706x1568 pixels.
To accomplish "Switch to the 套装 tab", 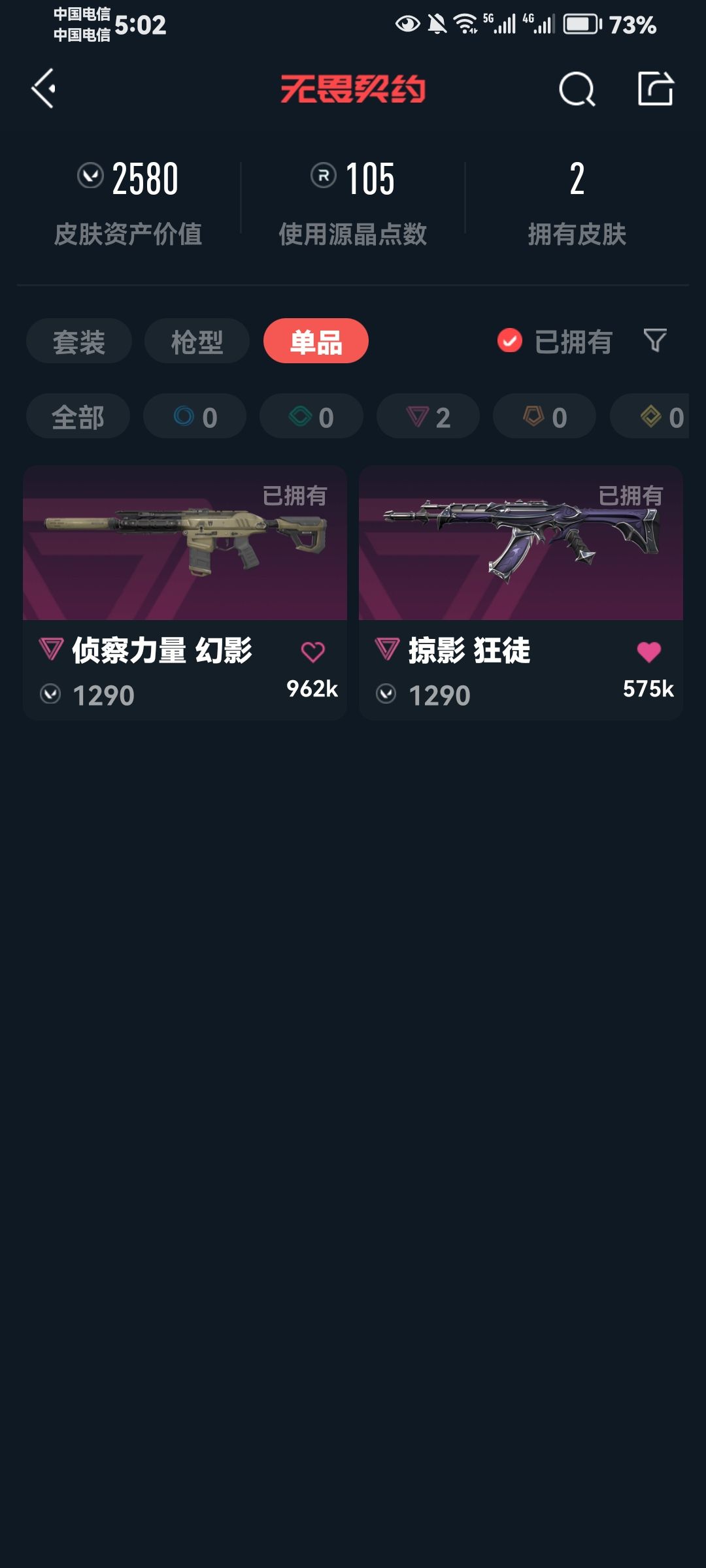I will tap(79, 341).
